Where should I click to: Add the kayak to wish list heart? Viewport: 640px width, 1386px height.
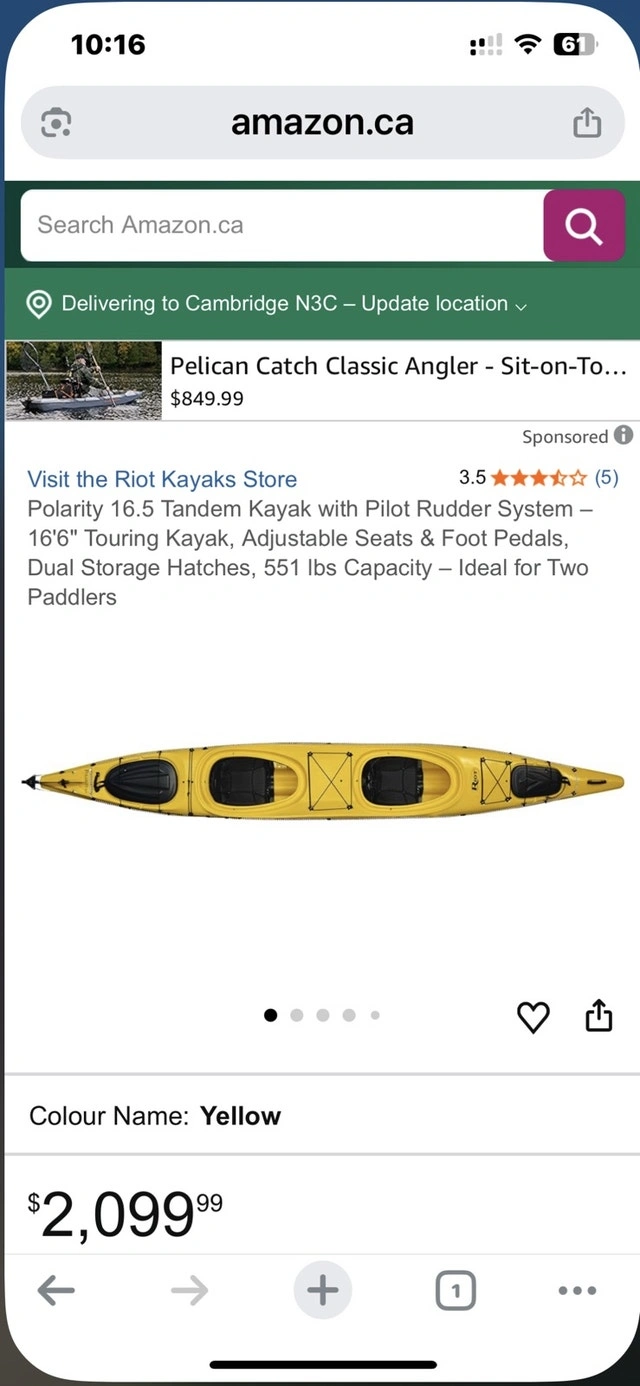pyautogui.click(x=533, y=1017)
